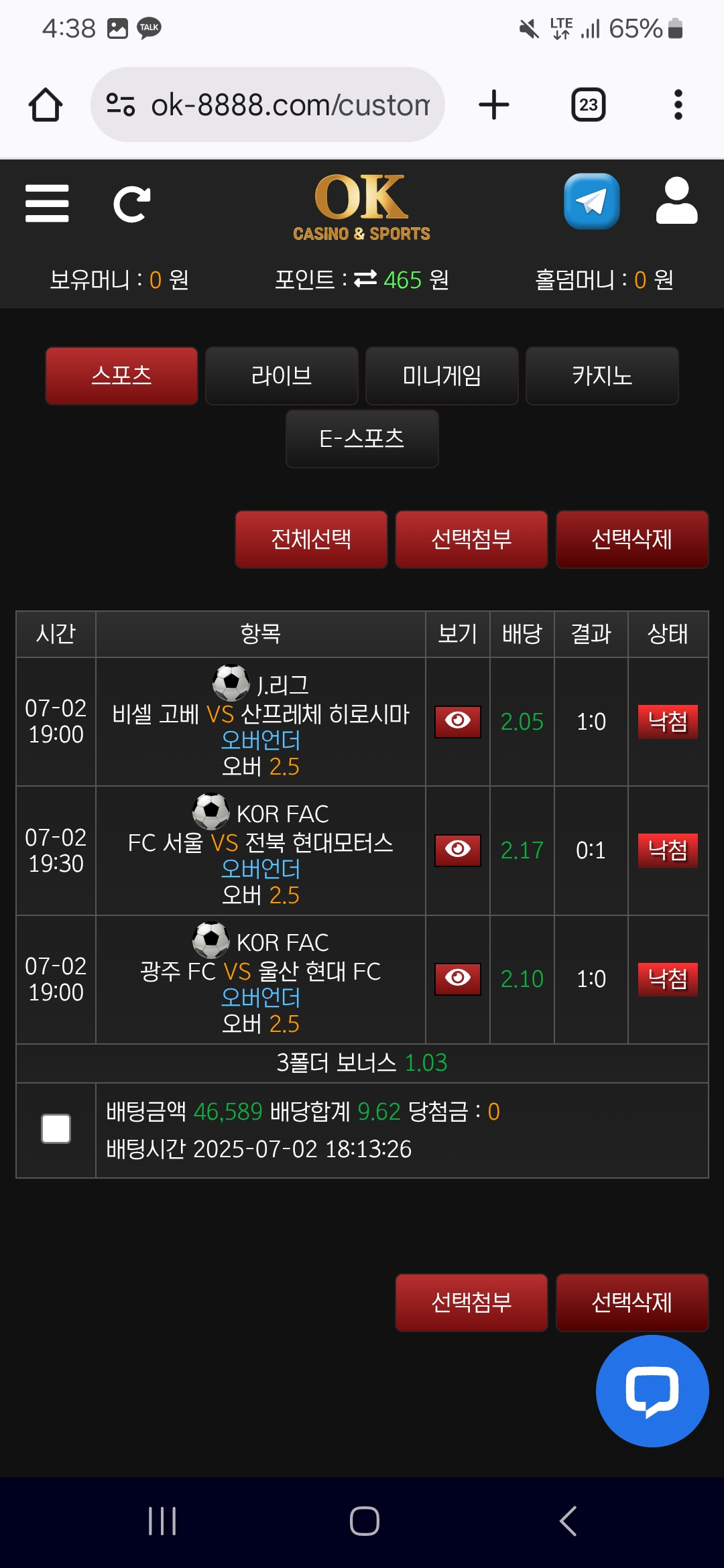Open the Telegram channel icon

[x=591, y=201]
